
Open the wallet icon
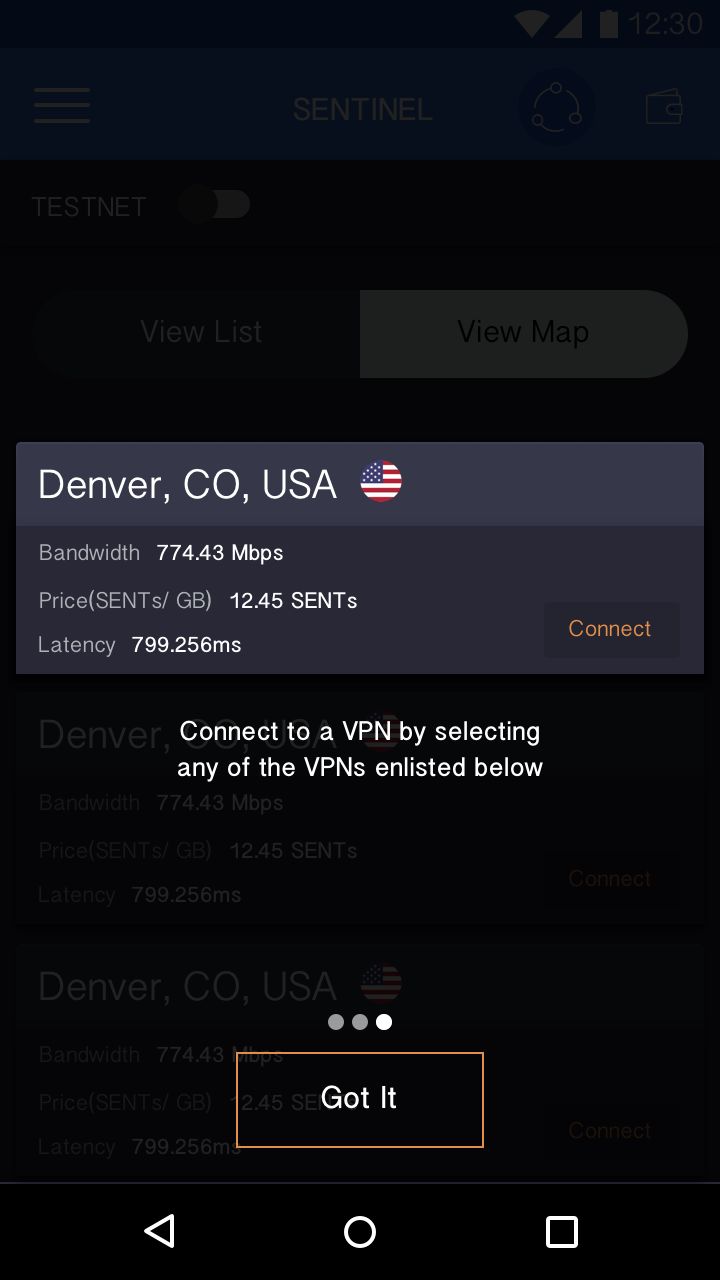[x=664, y=106]
